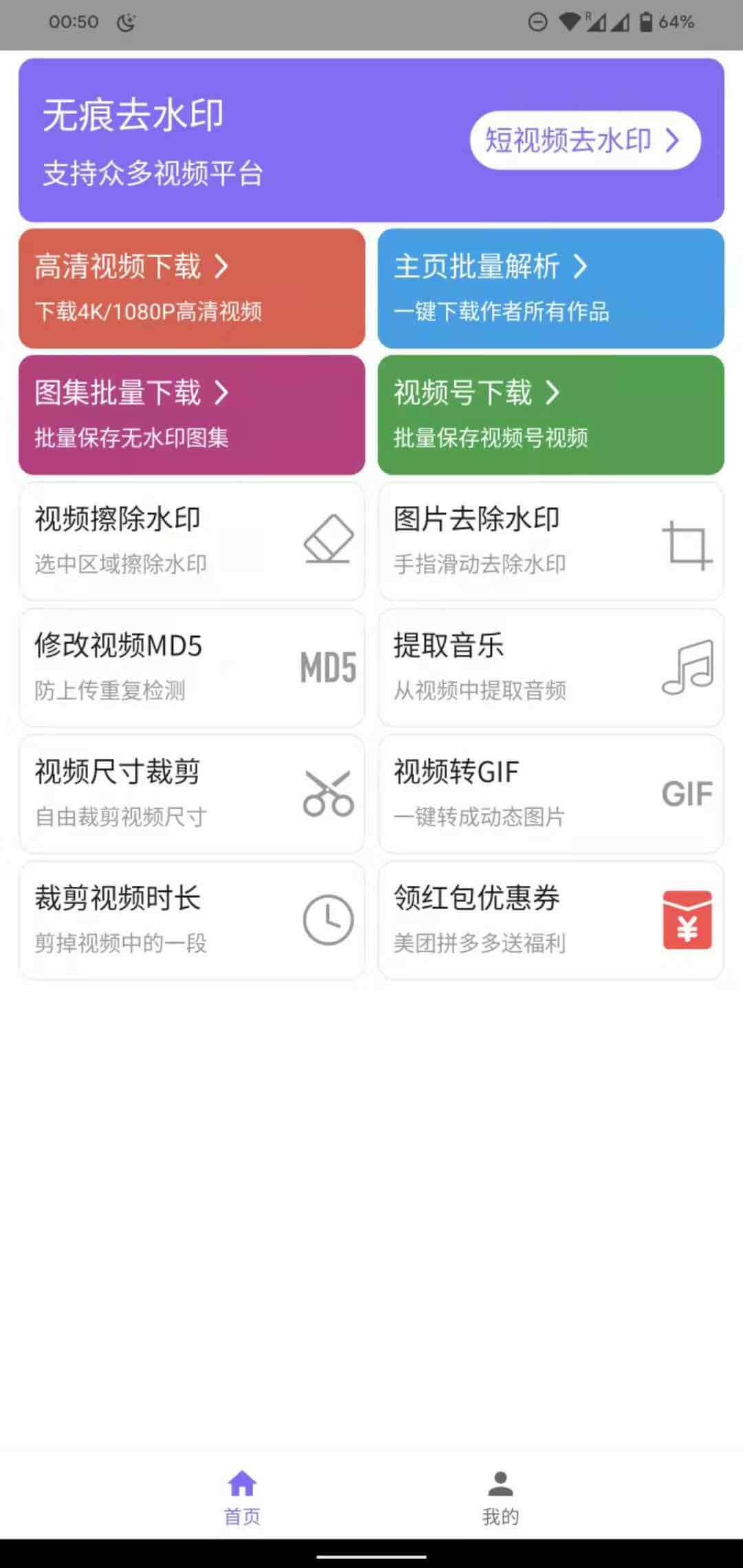Switch to the 首页 tab
Image resolution: width=743 pixels, height=1568 pixels.
coord(242,1498)
